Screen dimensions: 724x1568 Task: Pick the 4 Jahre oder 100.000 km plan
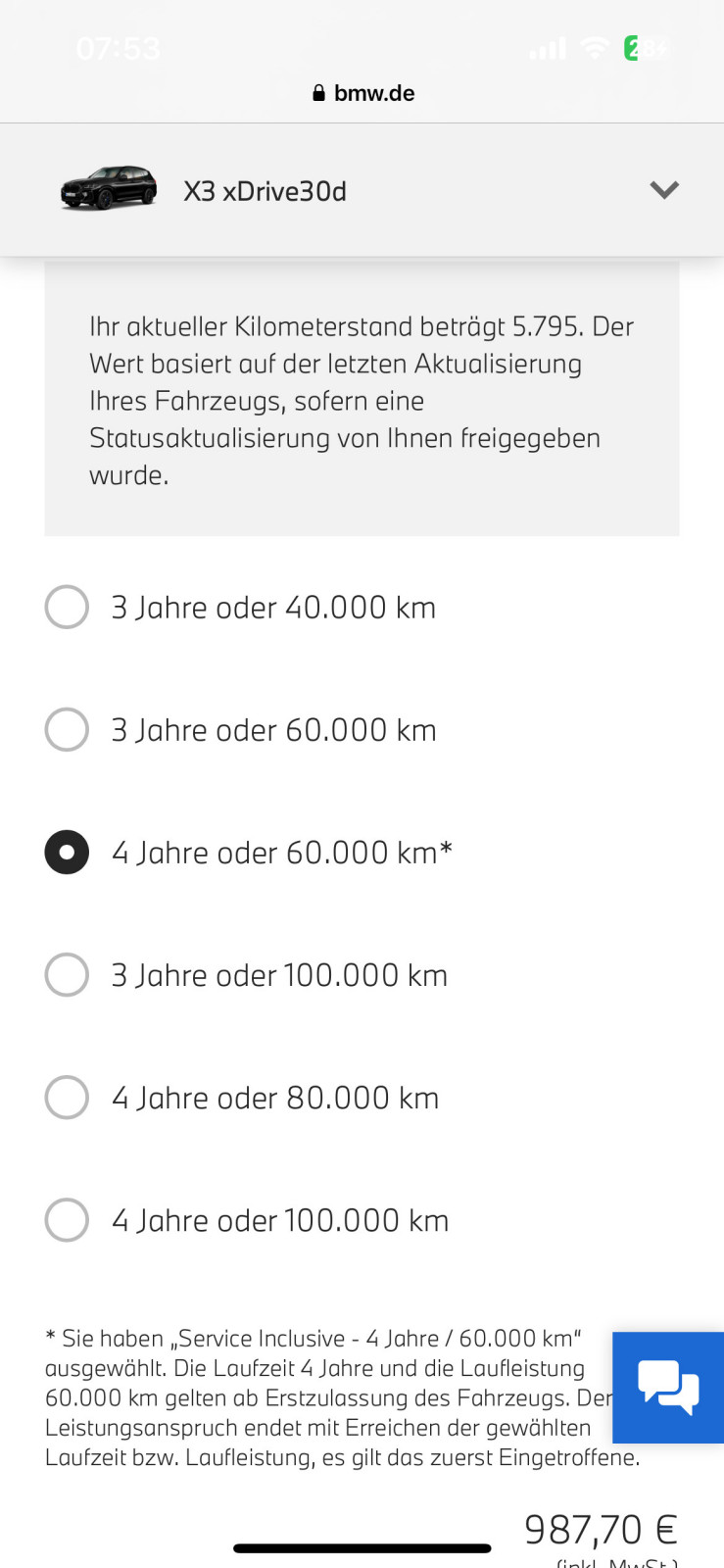(67, 1219)
